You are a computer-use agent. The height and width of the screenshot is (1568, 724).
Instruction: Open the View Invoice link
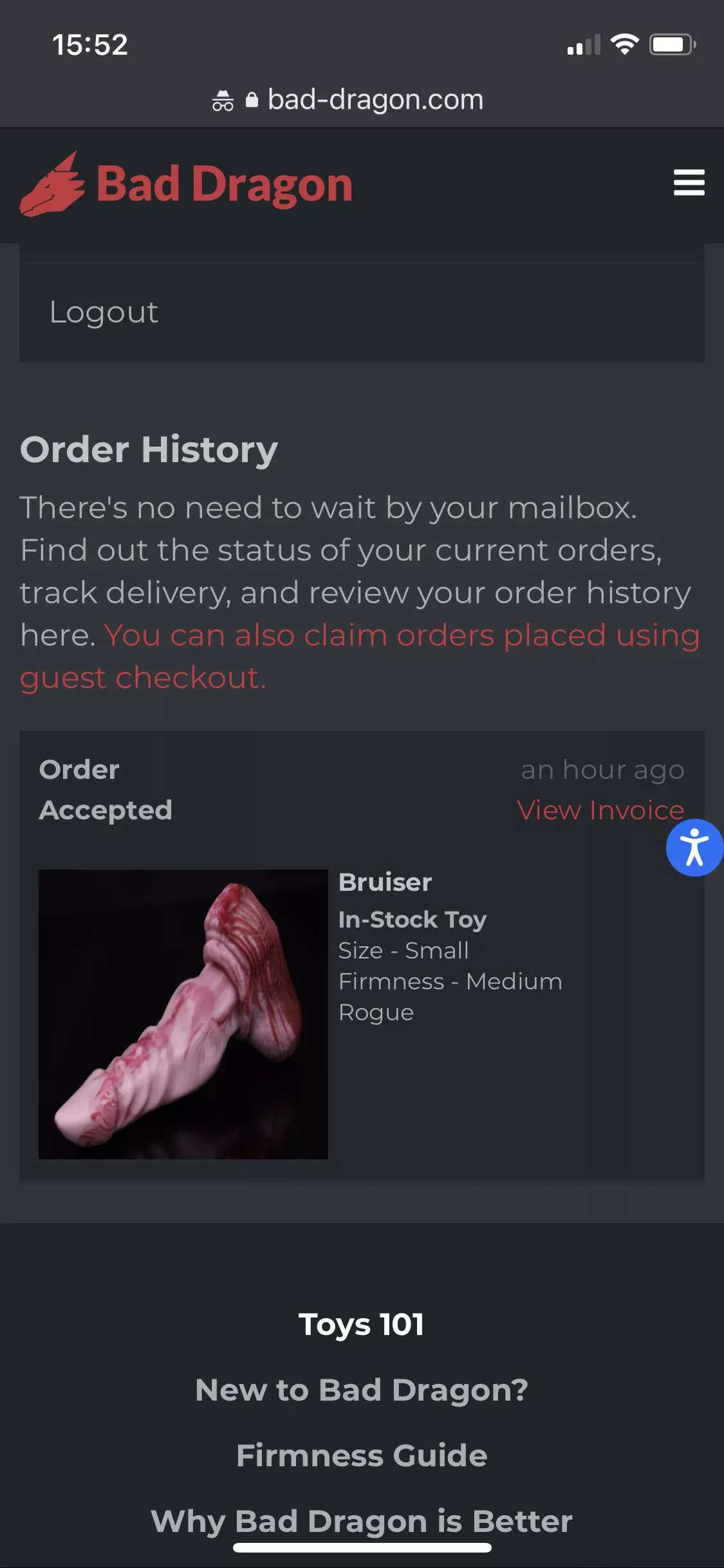[600, 810]
